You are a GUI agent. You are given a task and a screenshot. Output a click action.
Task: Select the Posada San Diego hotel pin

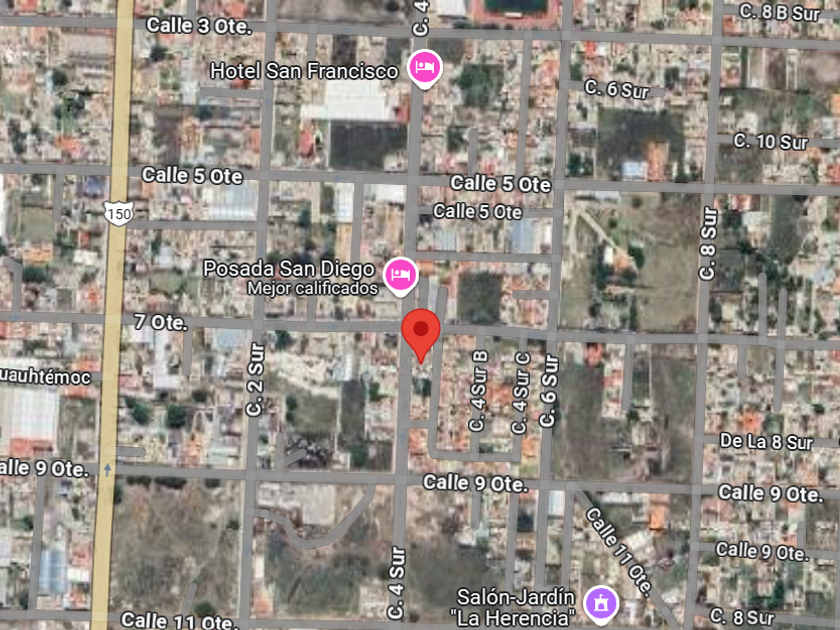(x=400, y=274)
